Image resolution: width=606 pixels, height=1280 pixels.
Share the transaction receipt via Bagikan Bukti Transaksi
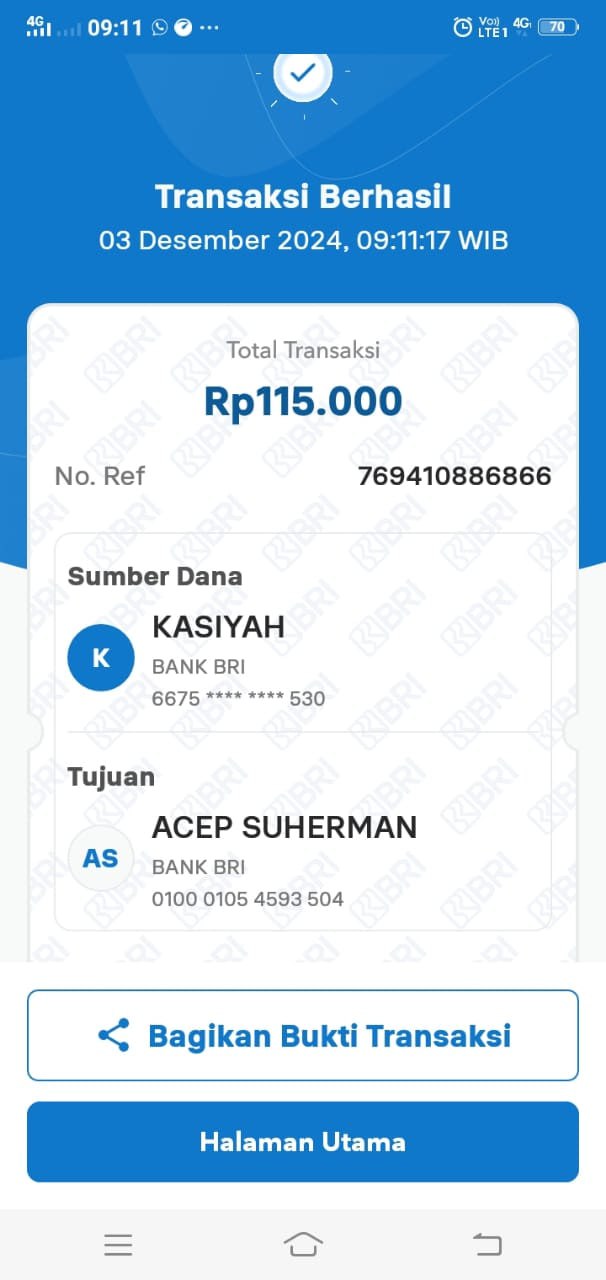point(303,1035)
